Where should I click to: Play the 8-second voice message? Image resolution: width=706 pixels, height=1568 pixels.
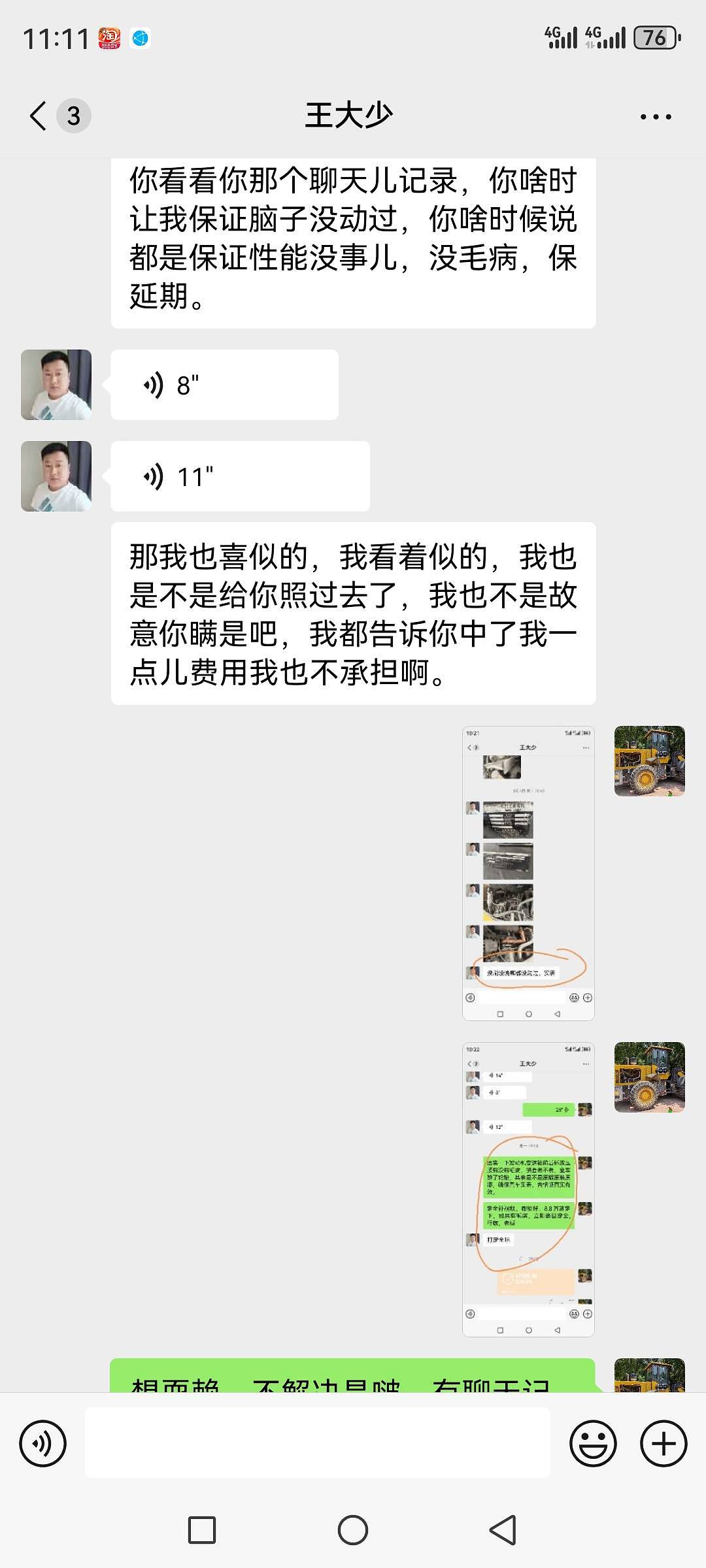click(224, 385)
